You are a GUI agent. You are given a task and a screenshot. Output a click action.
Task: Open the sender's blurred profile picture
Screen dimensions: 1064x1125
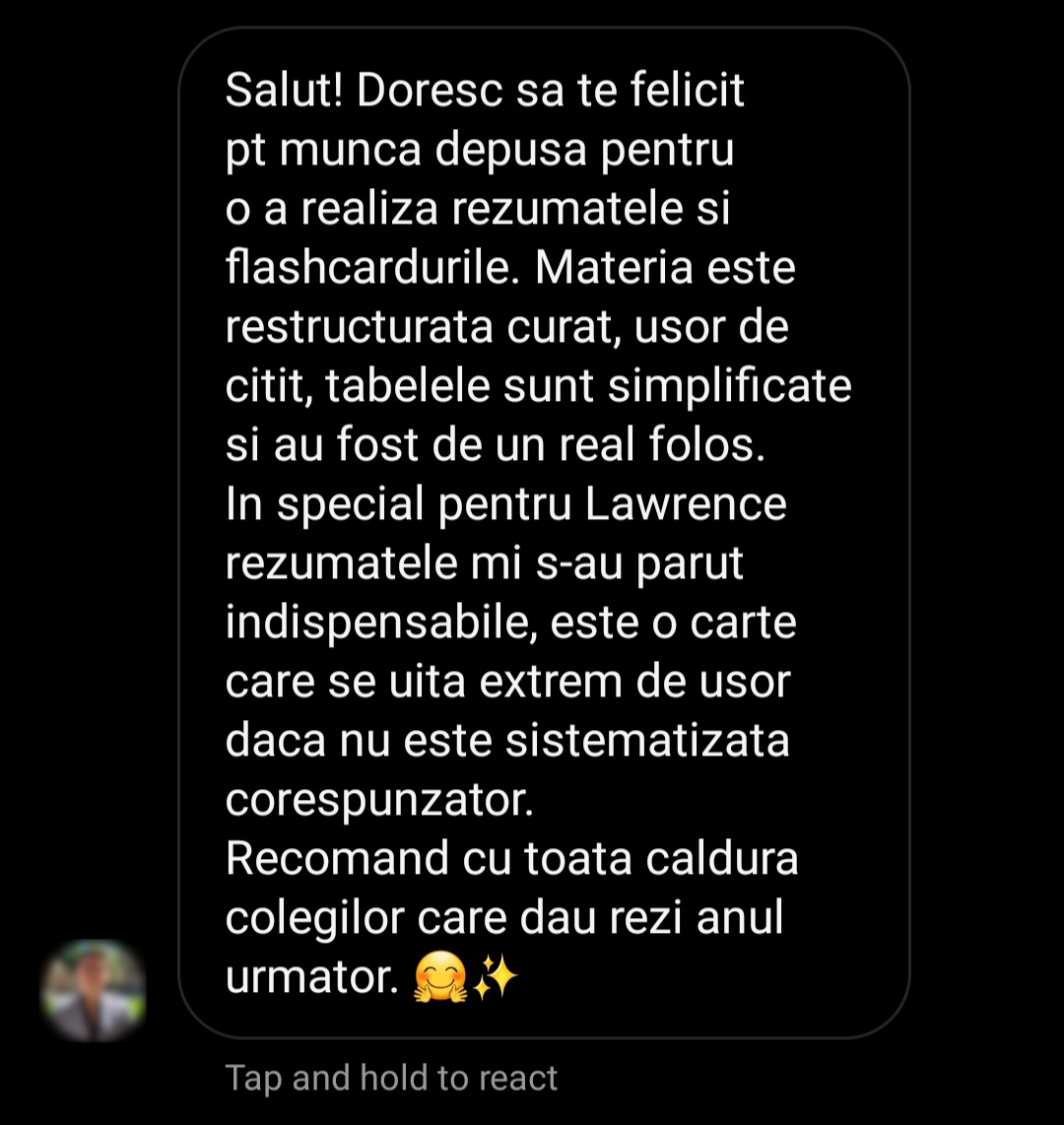coord(93,989)
